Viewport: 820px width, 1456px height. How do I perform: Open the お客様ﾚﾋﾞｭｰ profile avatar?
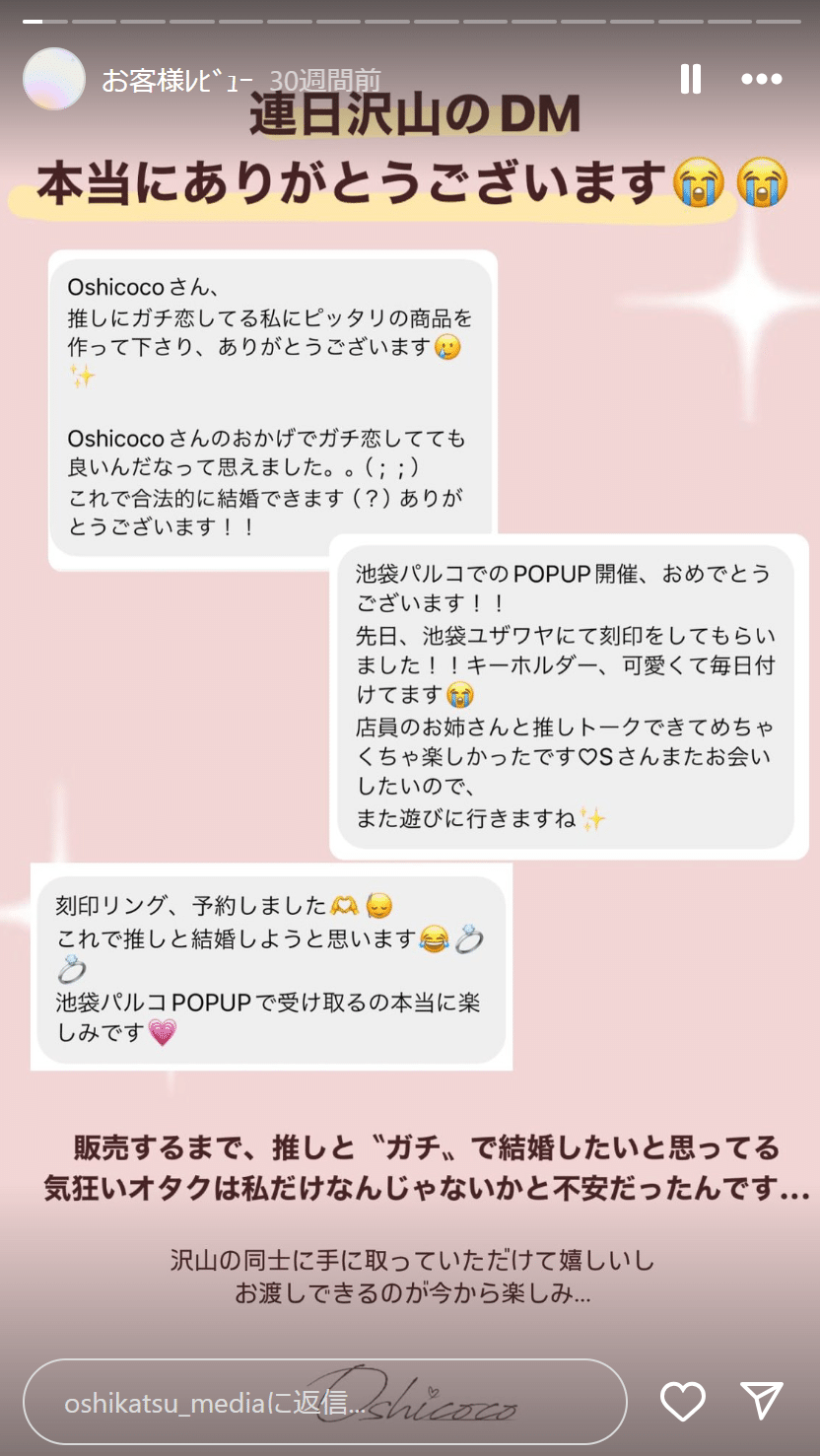point(53,78)
